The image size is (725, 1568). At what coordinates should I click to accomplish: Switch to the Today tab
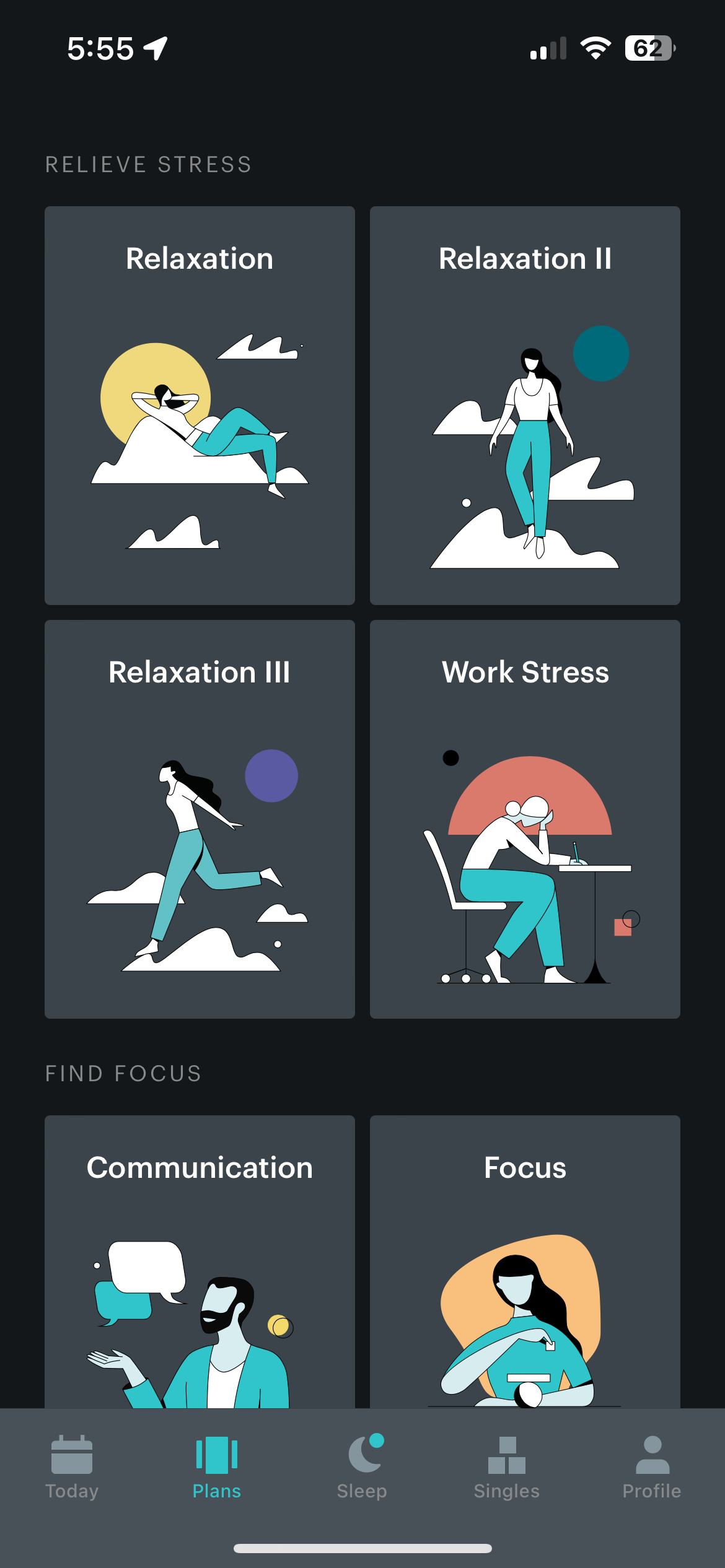click(x=72, y=1466)
